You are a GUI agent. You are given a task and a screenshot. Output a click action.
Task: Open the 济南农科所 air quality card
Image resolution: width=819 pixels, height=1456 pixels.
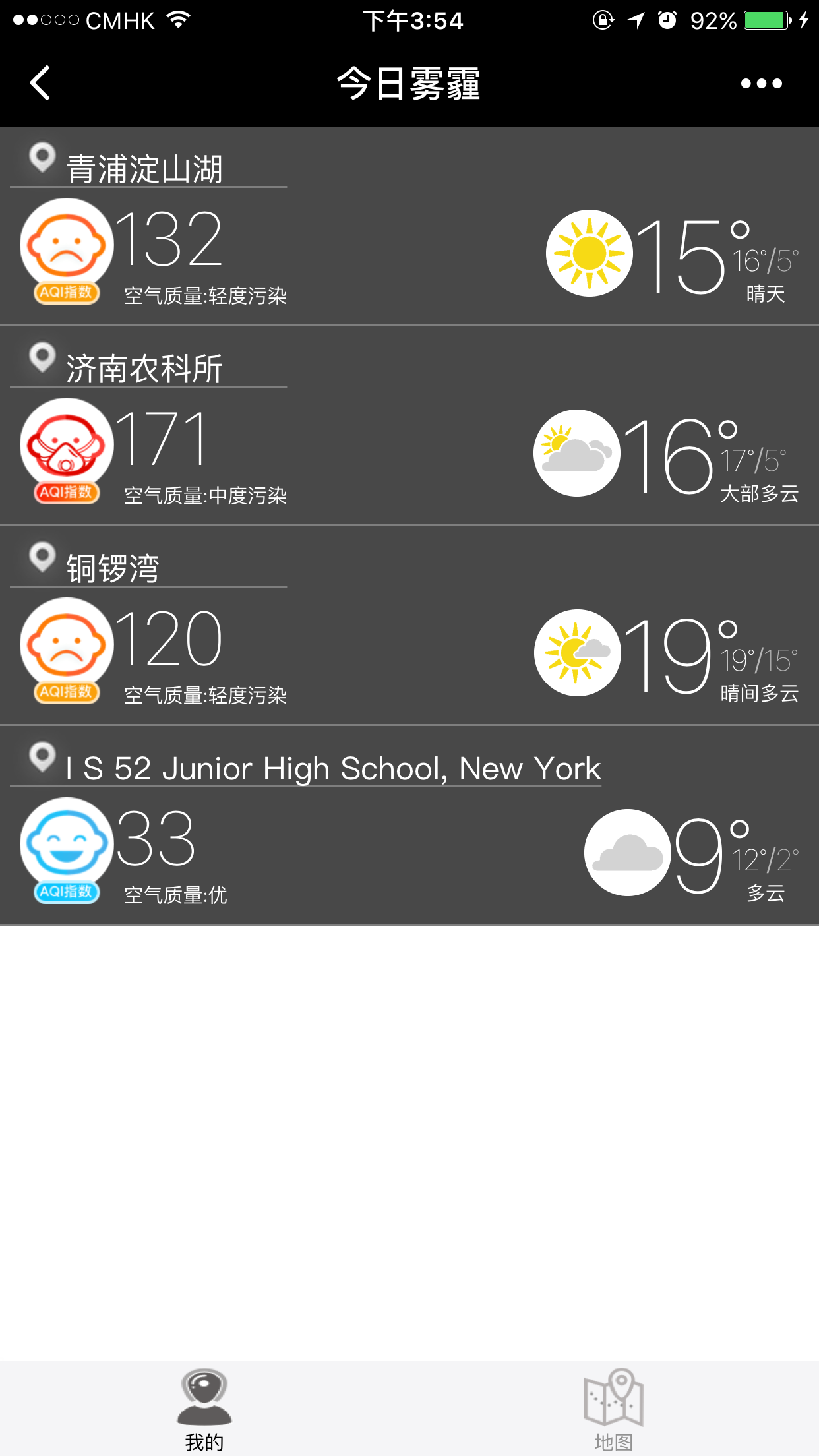point(409,426)
